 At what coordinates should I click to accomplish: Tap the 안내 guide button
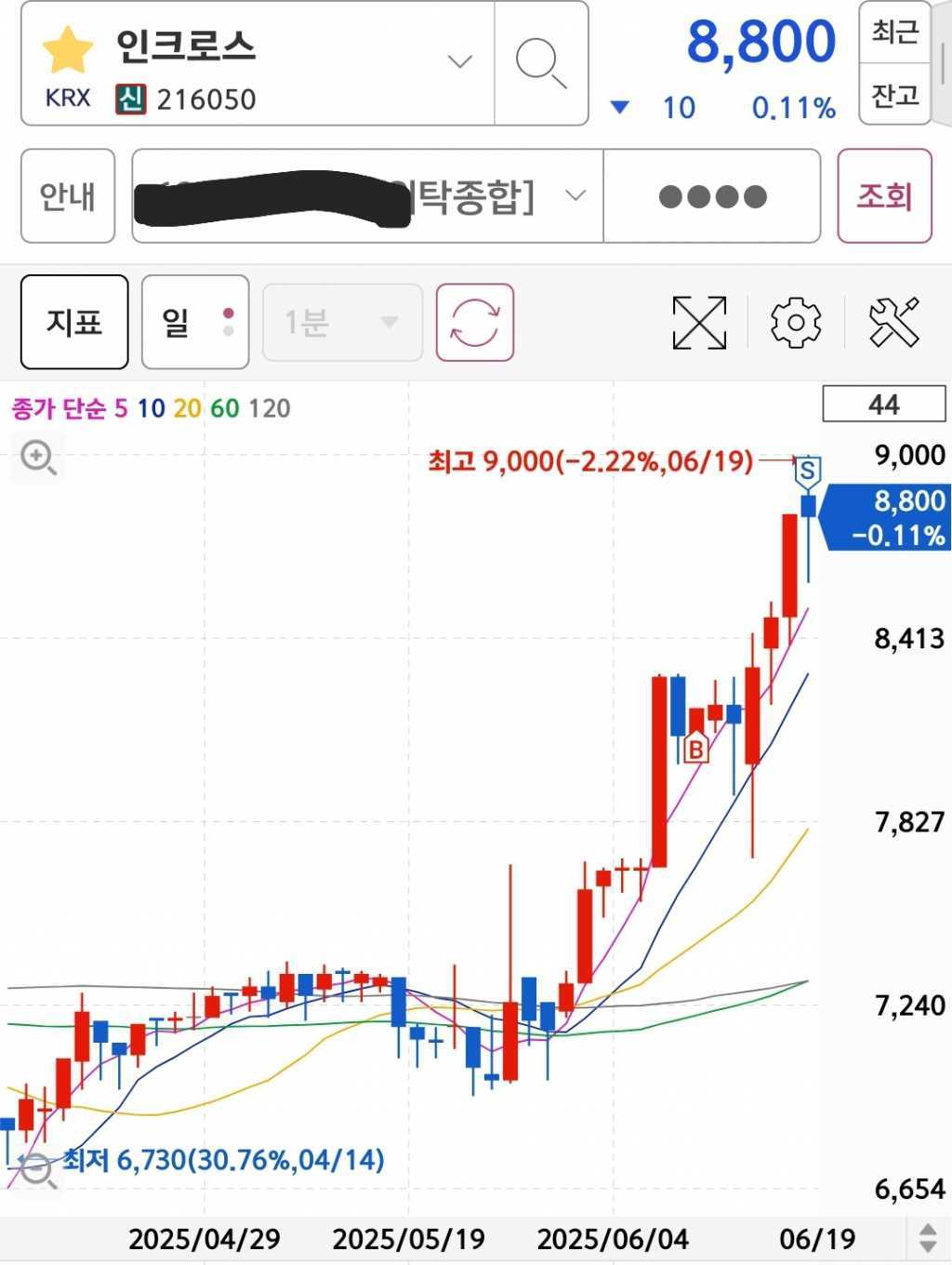68,196
